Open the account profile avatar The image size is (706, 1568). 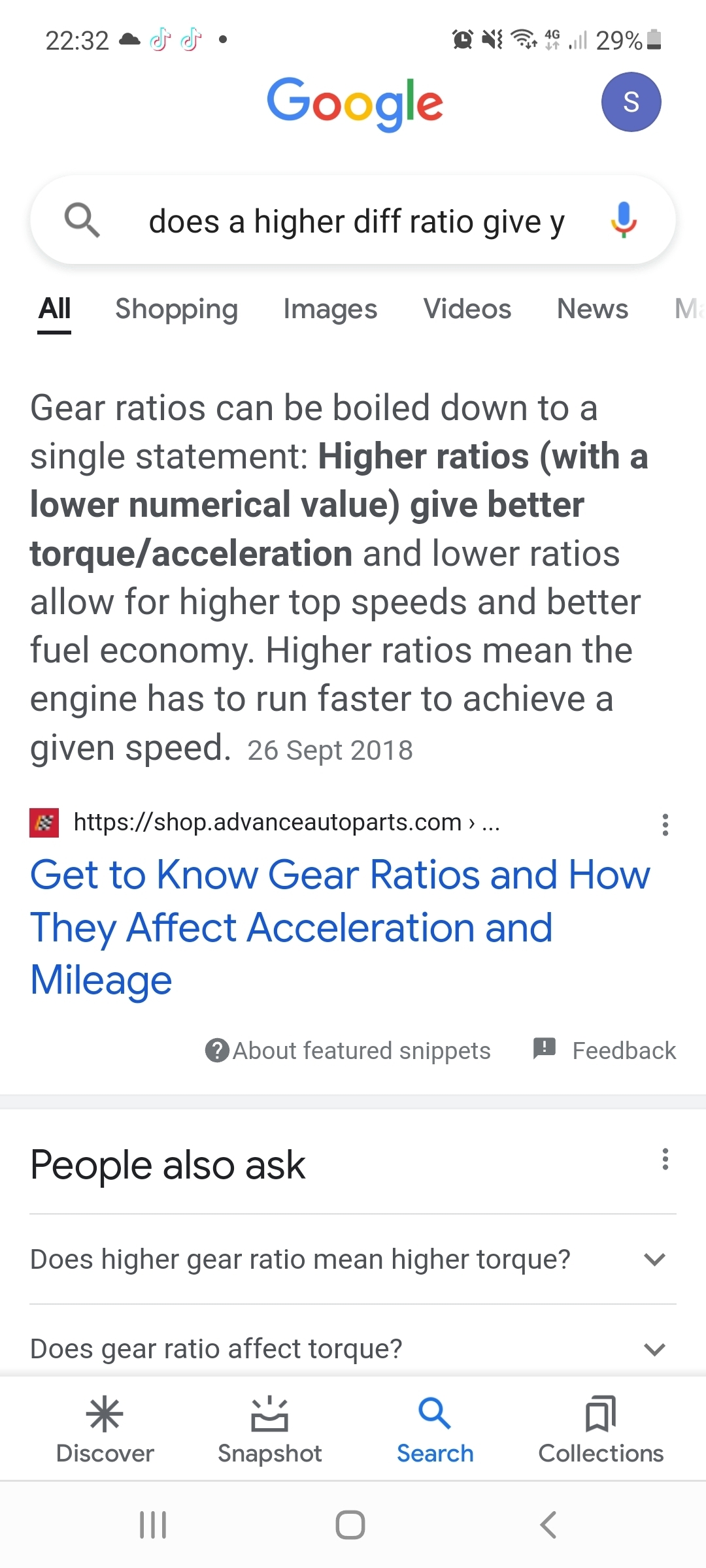631,102
